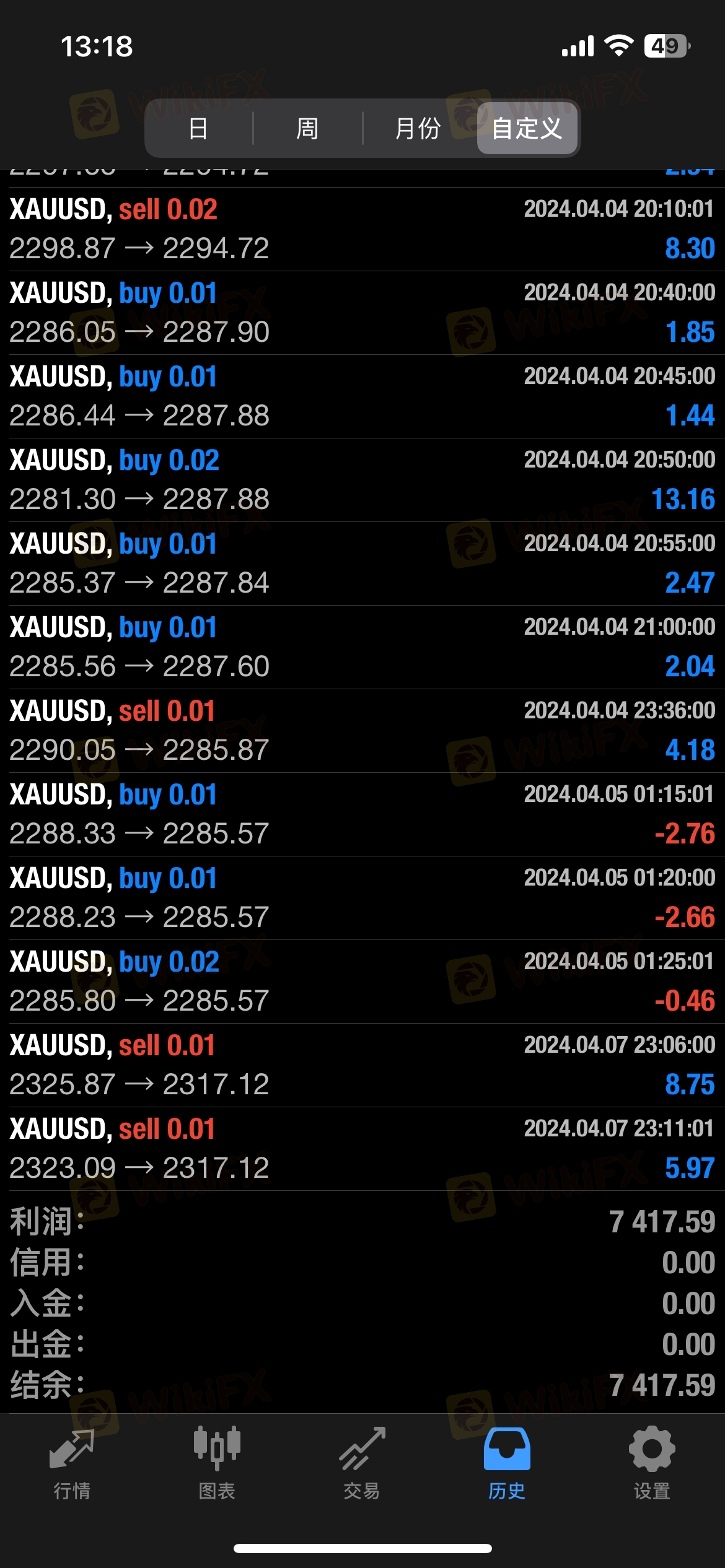725x1568 pixels.
Task: Switch to the 图表 chart tab
Action: point(217,1463)
